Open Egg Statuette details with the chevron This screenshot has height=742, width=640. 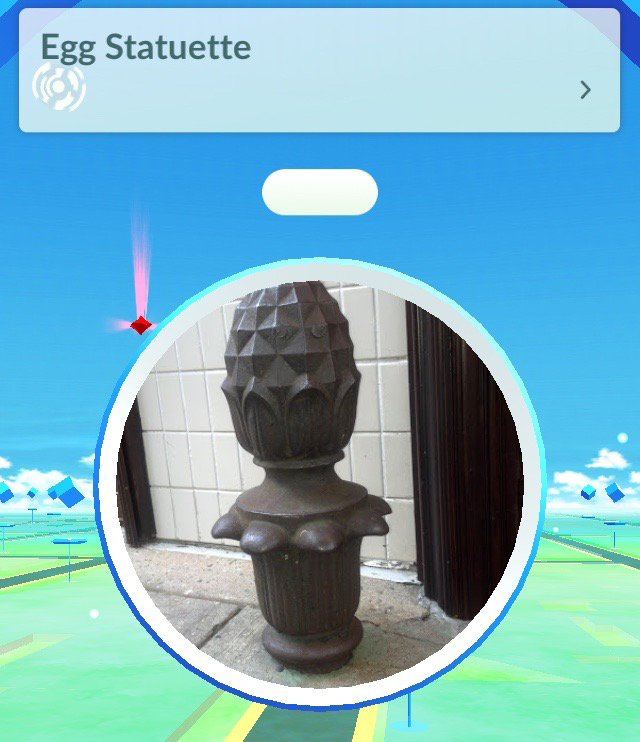(x=585, y=90)
